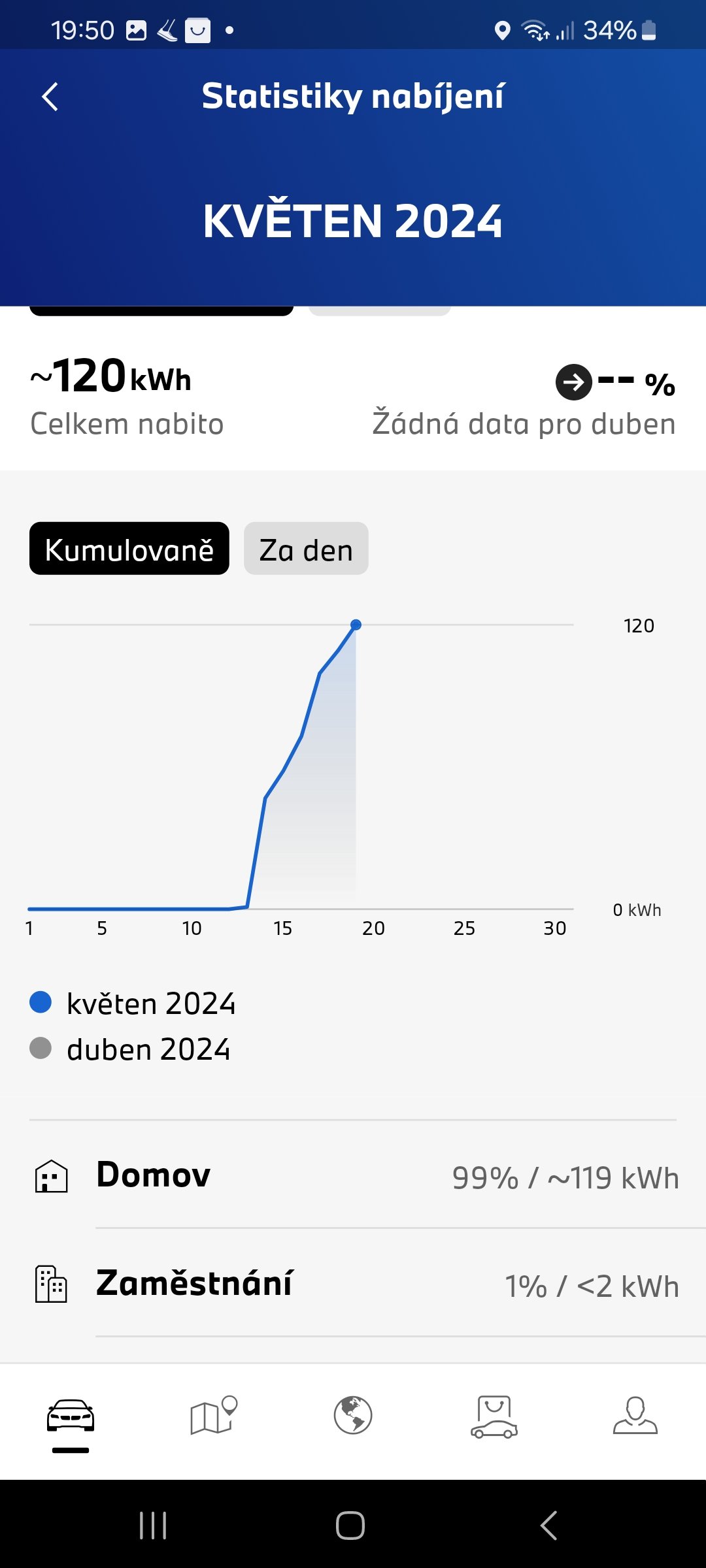Switch to the Kumulovaně view
This screenshot has height=1568, width=706.
(x=129, y=549)
